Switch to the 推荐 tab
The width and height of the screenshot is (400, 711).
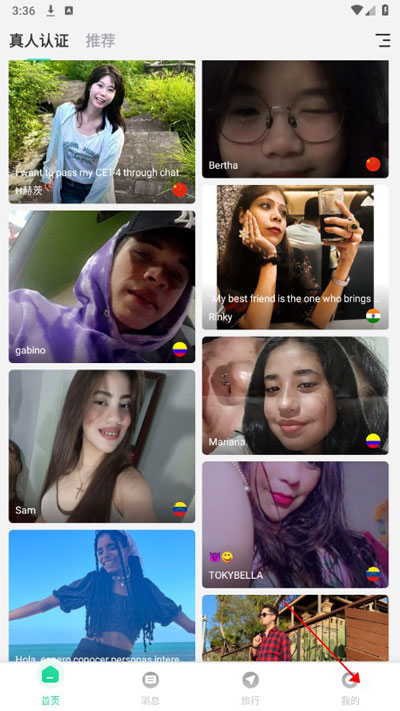(x=100, y=41)
